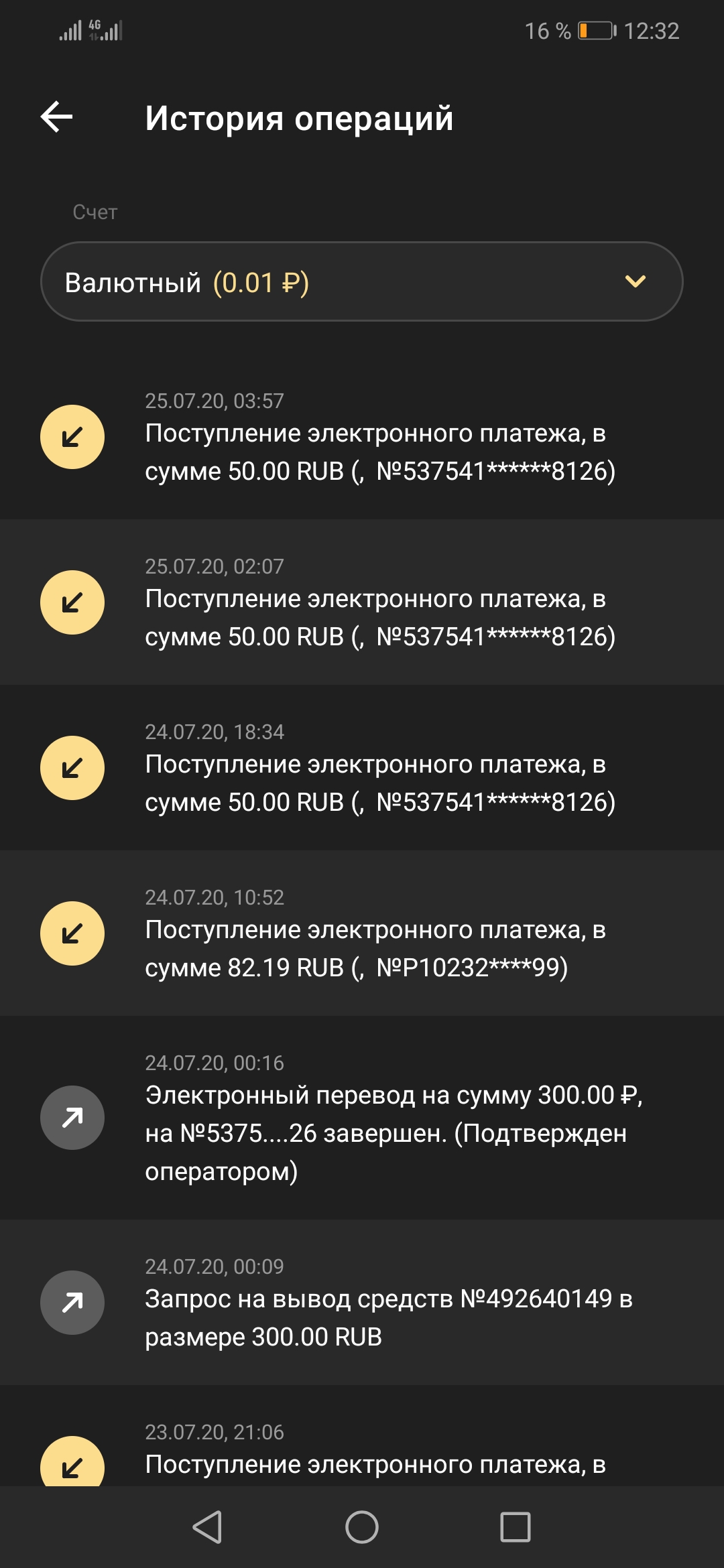Expand the Валютный account dropdown
Viewport: 724px width, 1568px height.
point(362,281)
